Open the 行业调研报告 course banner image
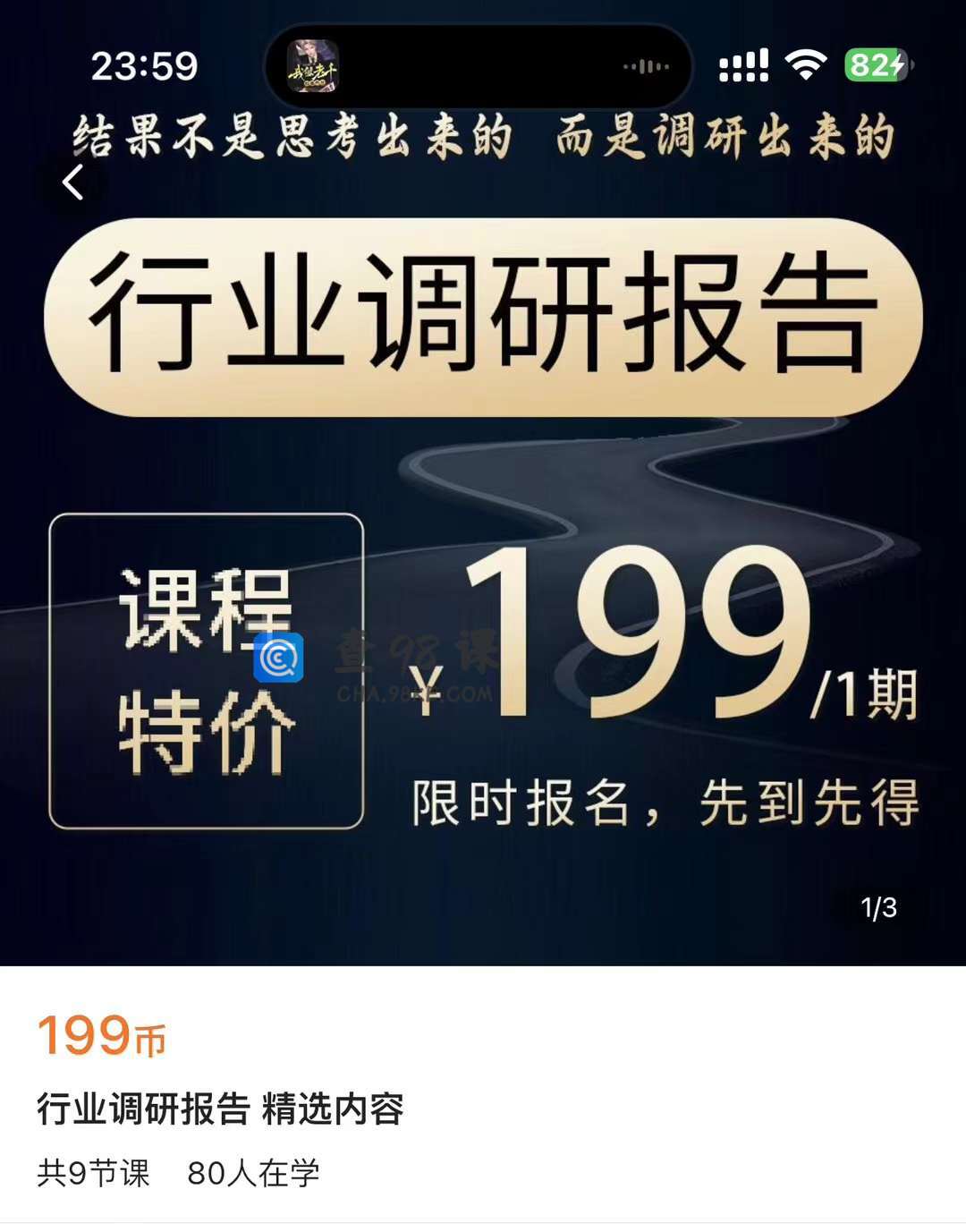966x1232 pixels. click(483, 537)
